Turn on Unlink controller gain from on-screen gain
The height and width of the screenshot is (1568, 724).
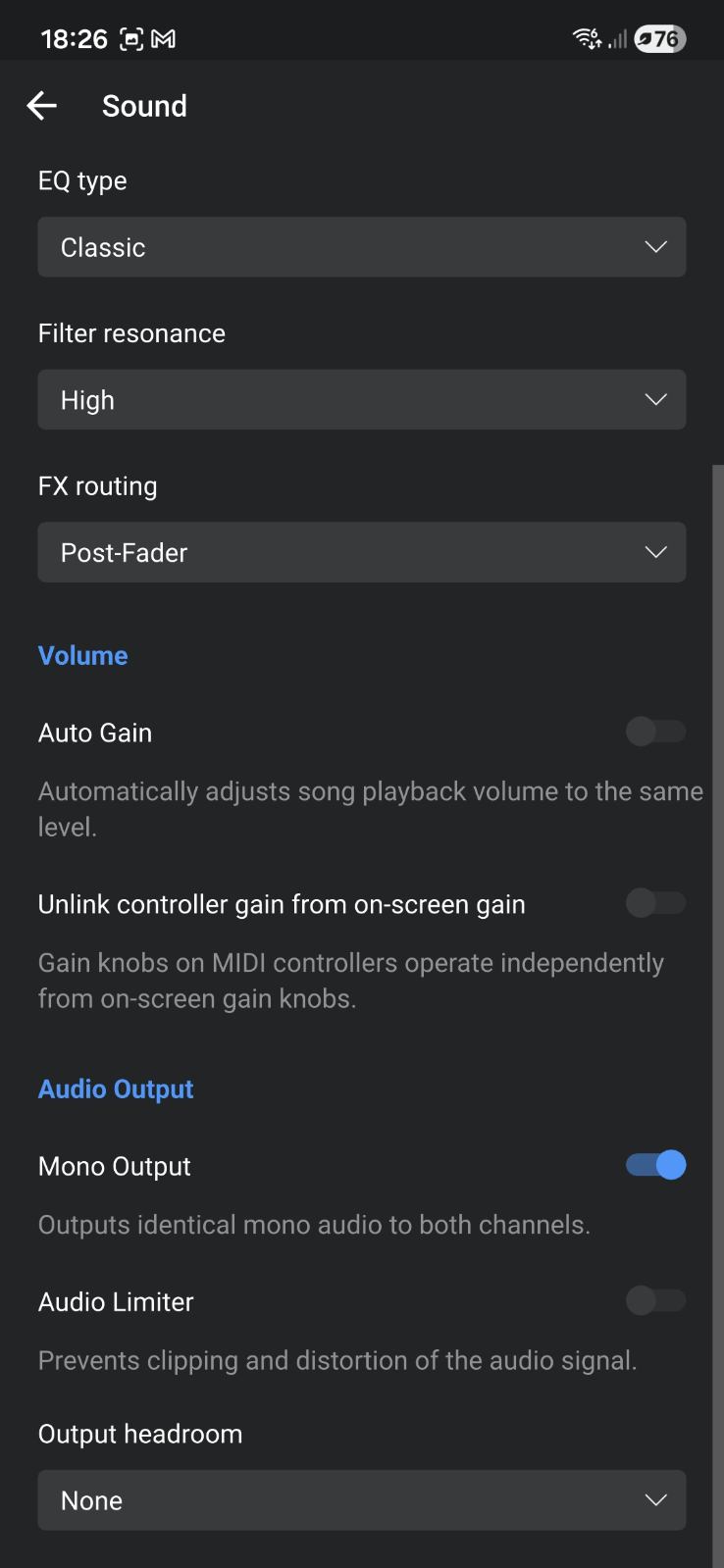tap(655, 903)
